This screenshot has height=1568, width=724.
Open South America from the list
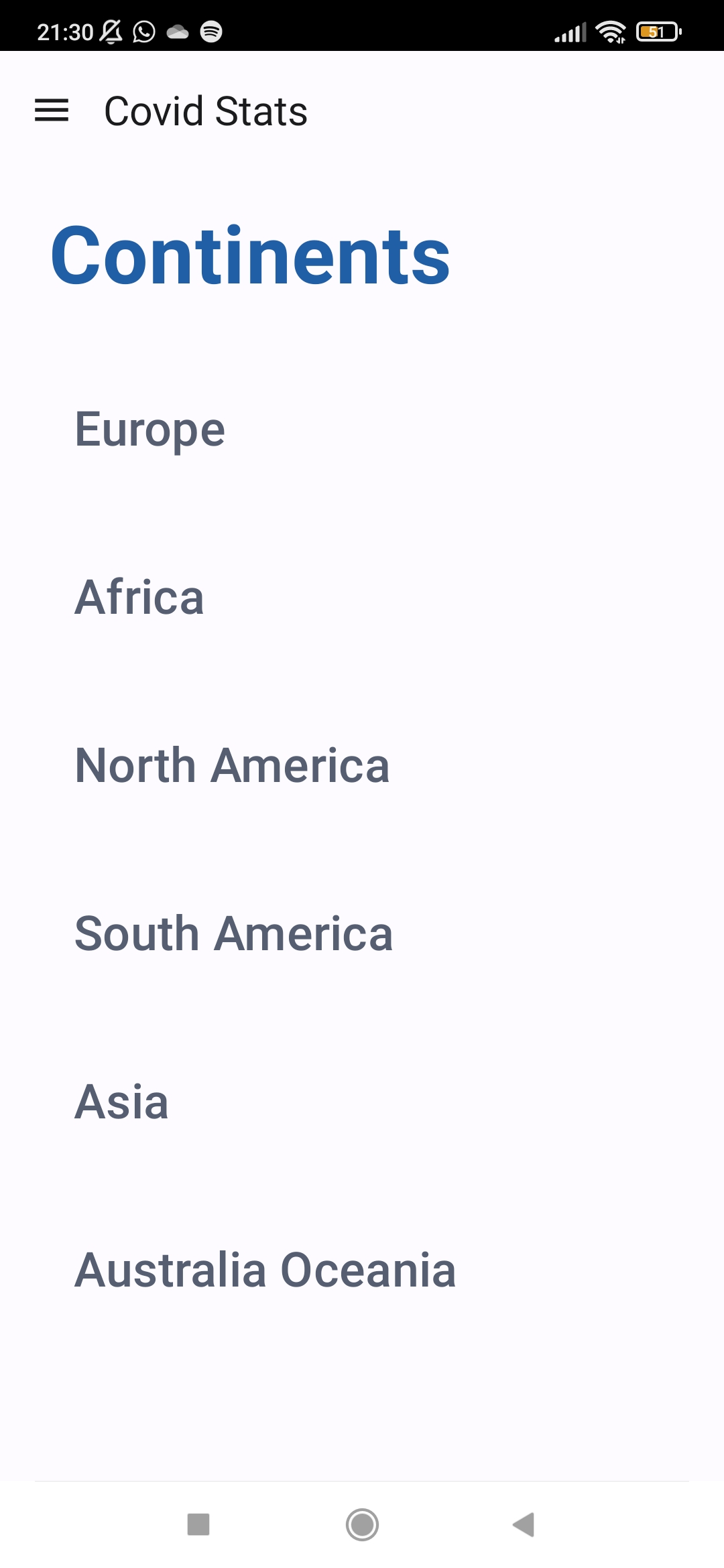pyautogui.click(x=362, y=934)
